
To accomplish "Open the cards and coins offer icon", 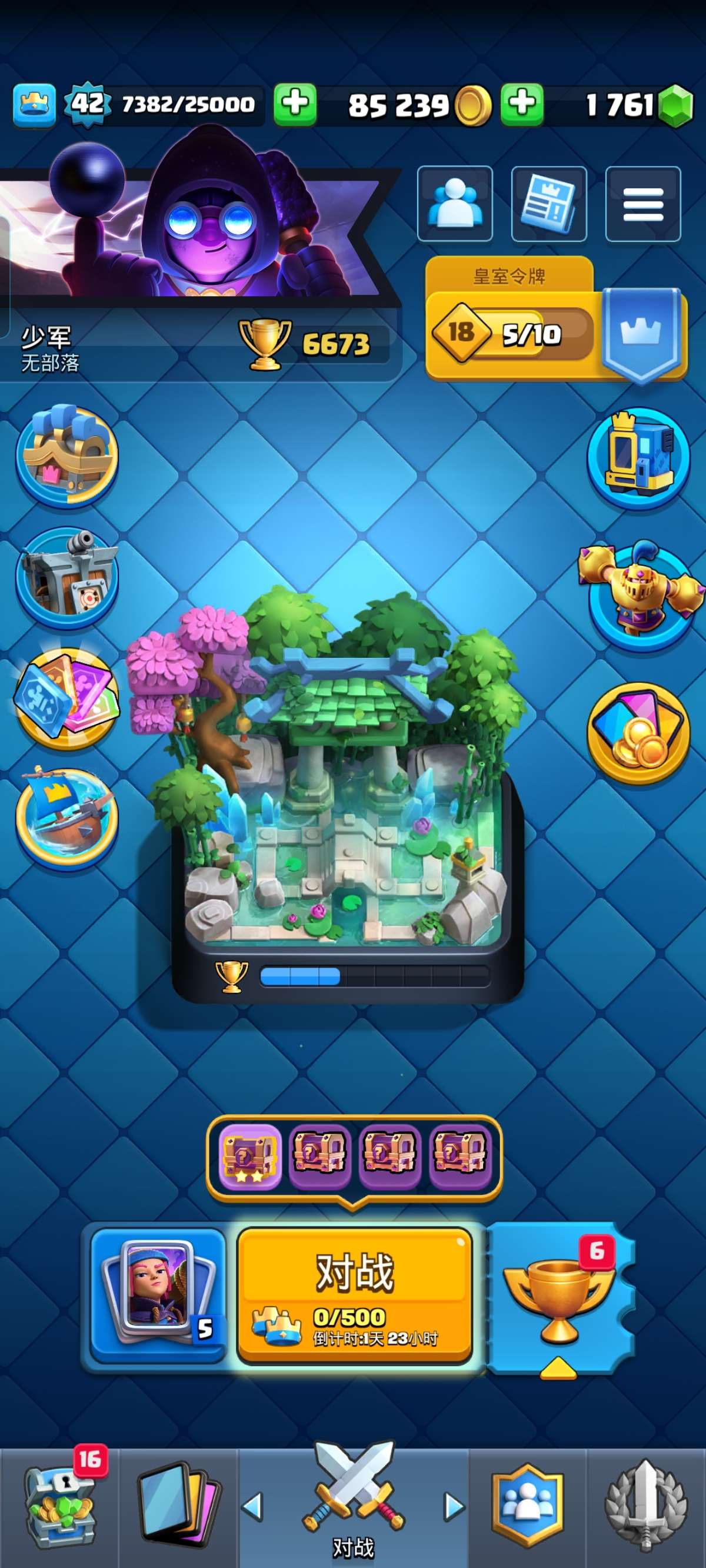I will (x=638, y=730).
